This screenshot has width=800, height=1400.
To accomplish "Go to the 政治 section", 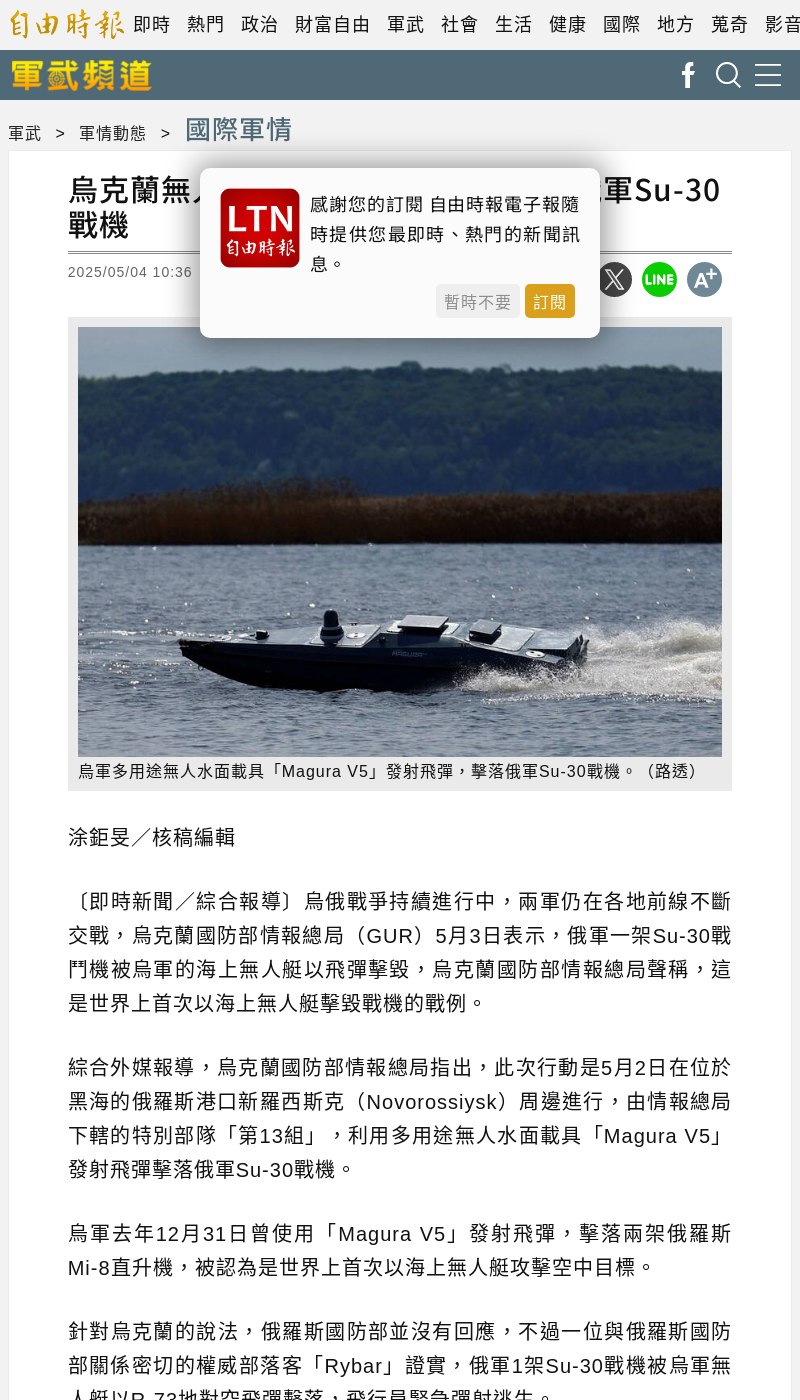I will [260, 24].
